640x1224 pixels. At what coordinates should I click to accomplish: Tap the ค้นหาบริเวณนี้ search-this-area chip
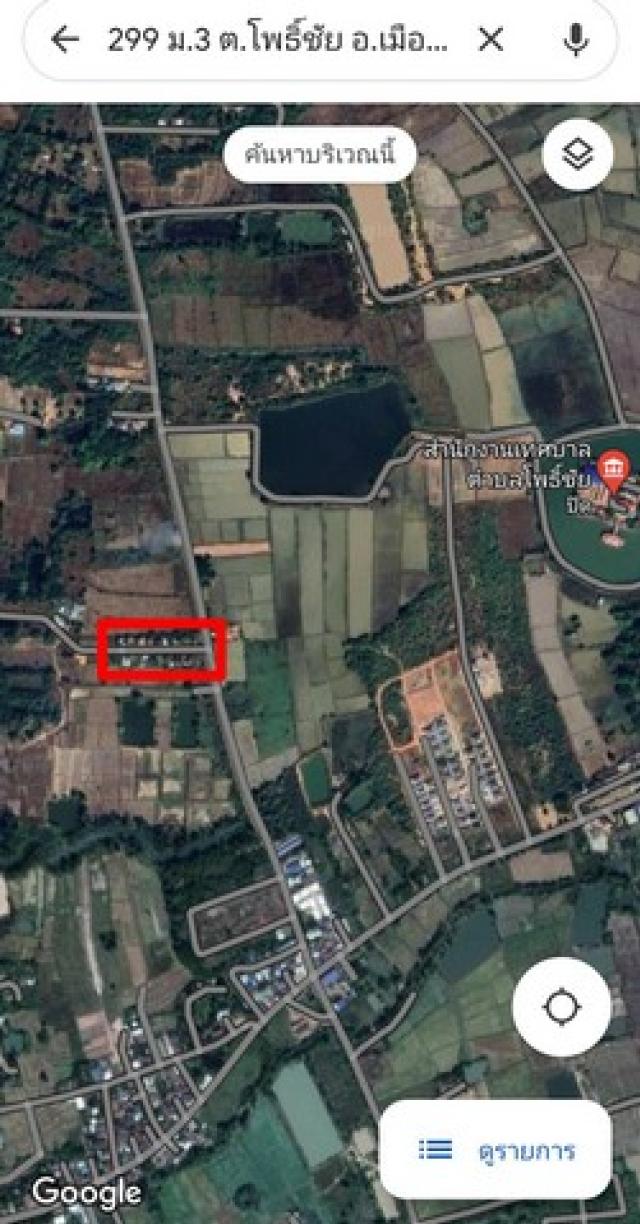tap(319, 154)
